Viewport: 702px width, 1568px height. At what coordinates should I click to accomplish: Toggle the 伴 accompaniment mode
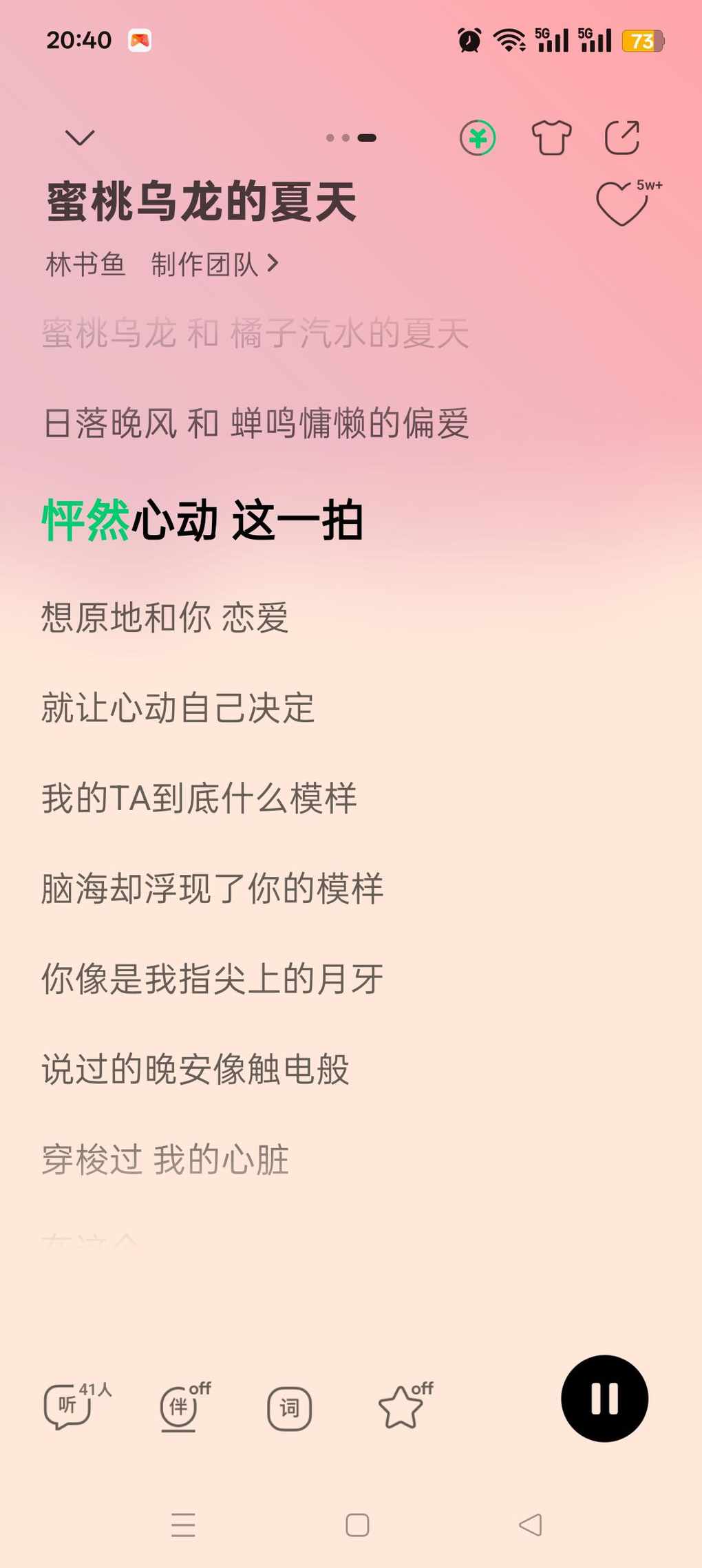coord(180,1406)
